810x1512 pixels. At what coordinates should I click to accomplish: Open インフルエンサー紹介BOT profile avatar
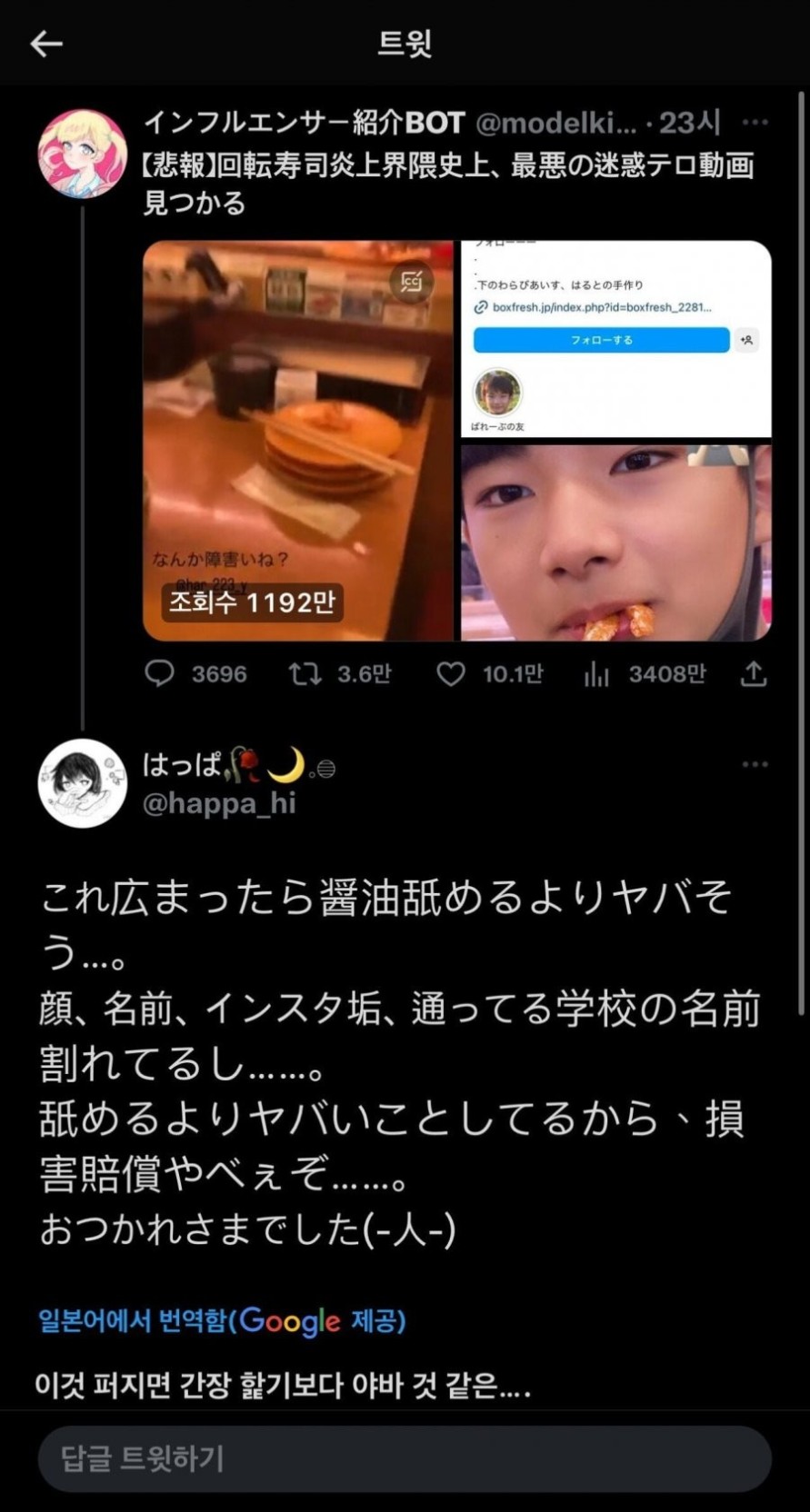pos(82,154)
